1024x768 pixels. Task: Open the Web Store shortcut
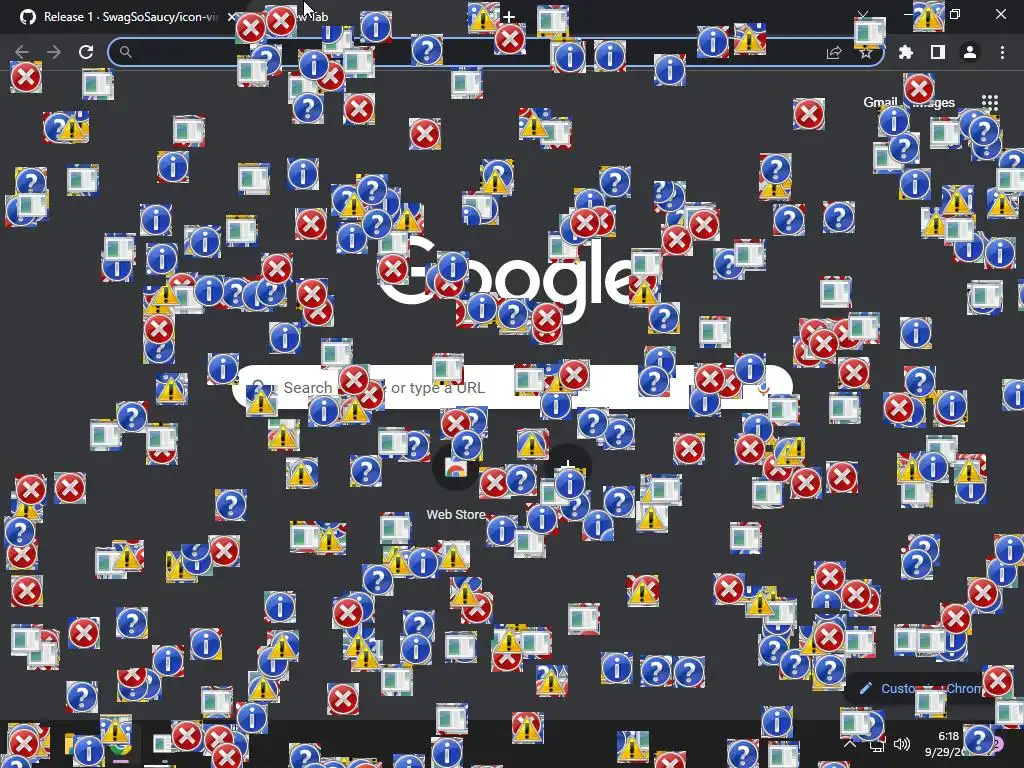(x=455, y=472)
